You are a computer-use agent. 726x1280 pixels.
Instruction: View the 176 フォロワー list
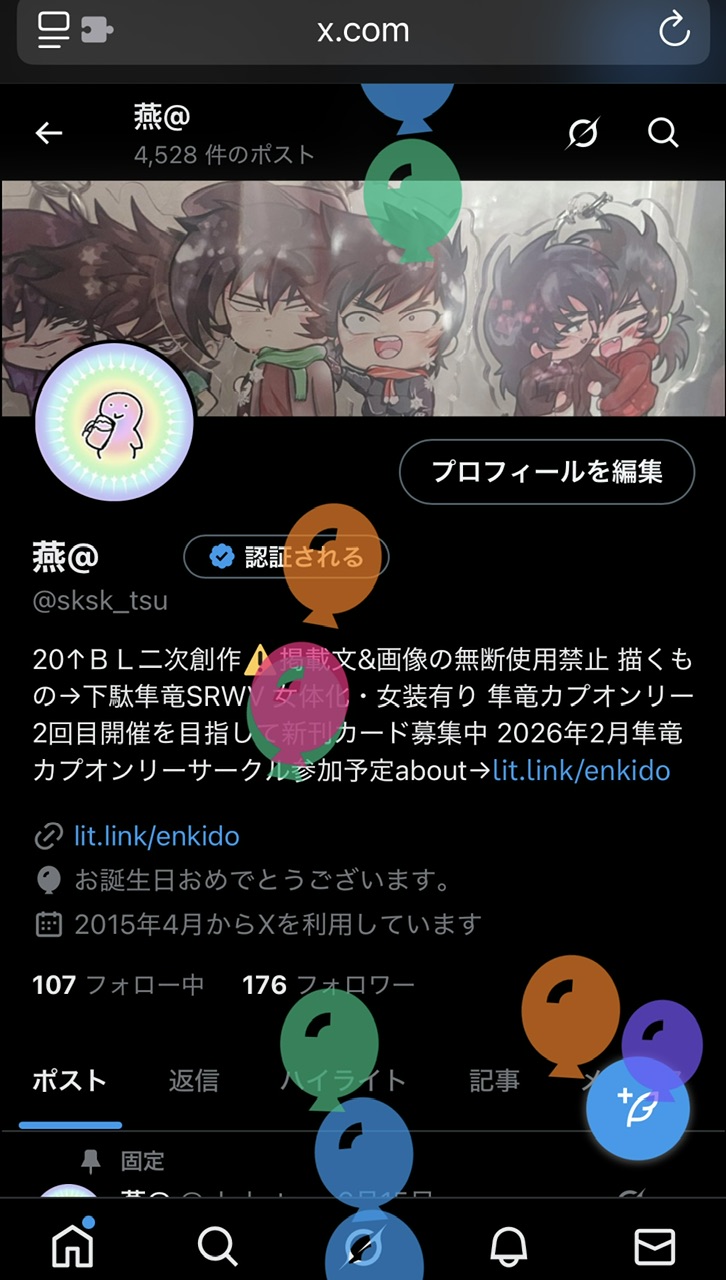point(328,985)
